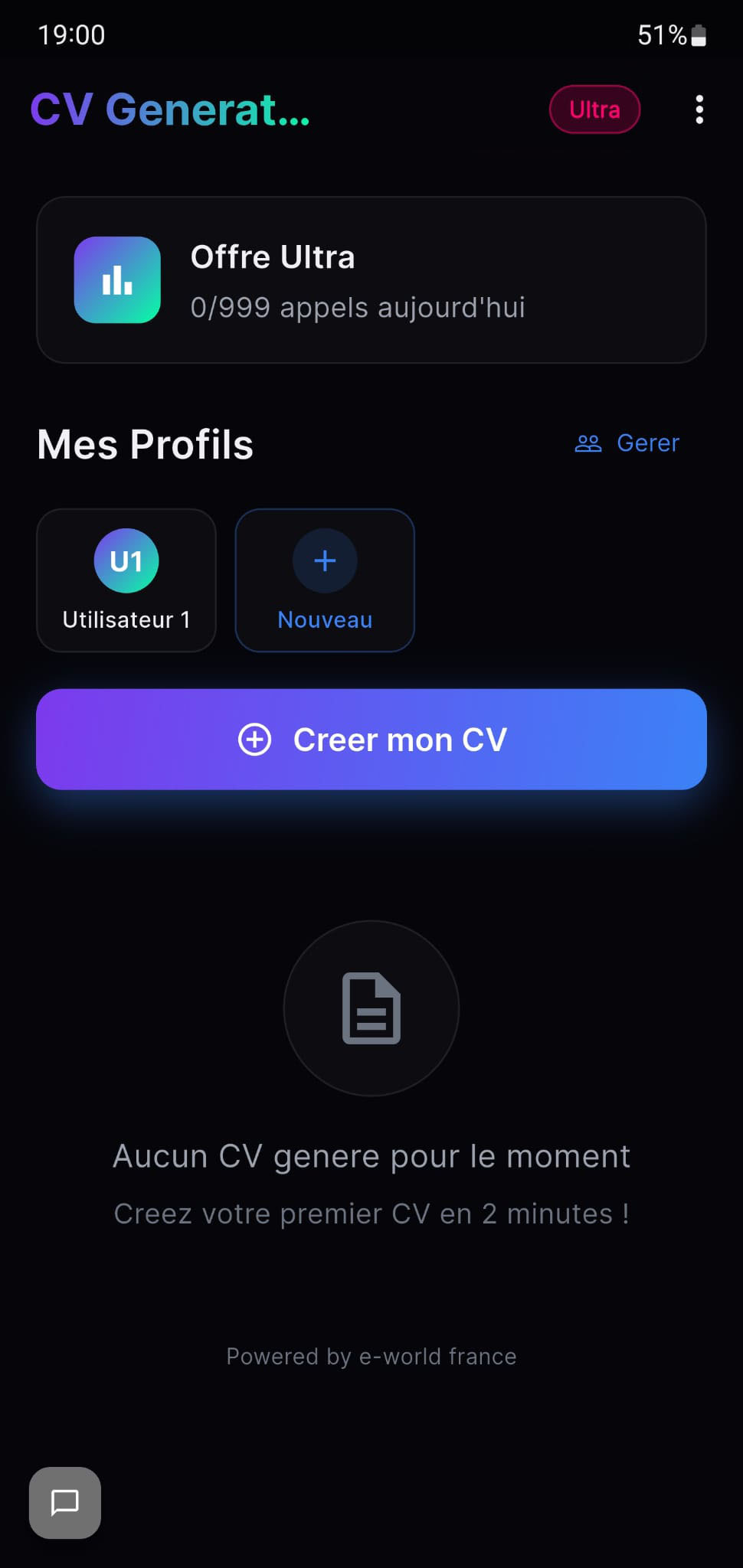The height and width of the screenshot is (1568, 743).
Task: Open the Ultra subscription badge
Action: pos(594,109)
